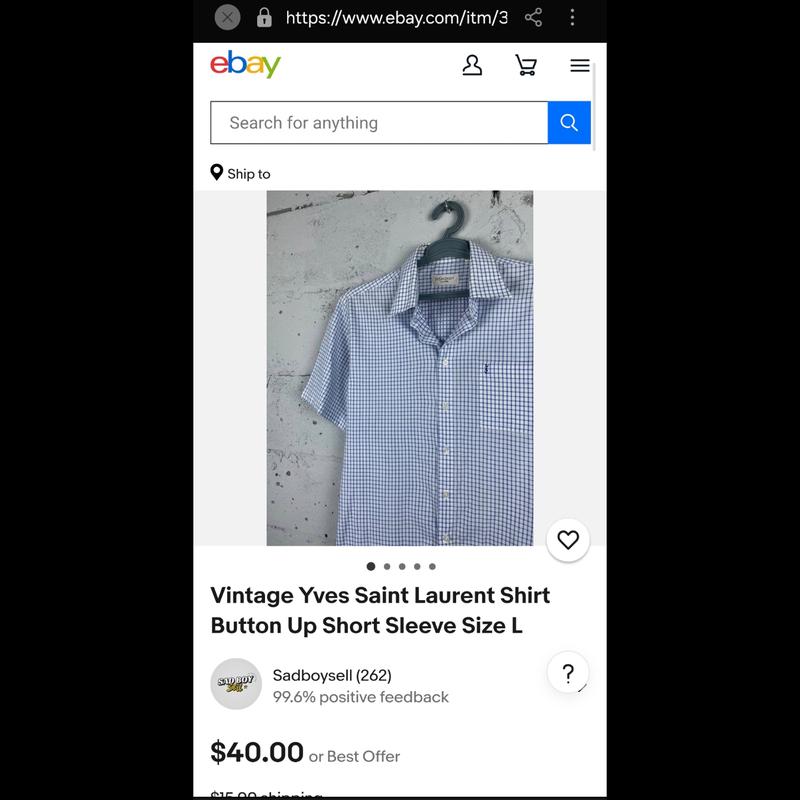View the shopping cart
Screen dimensions: 800x800
[x=526, y=66]
